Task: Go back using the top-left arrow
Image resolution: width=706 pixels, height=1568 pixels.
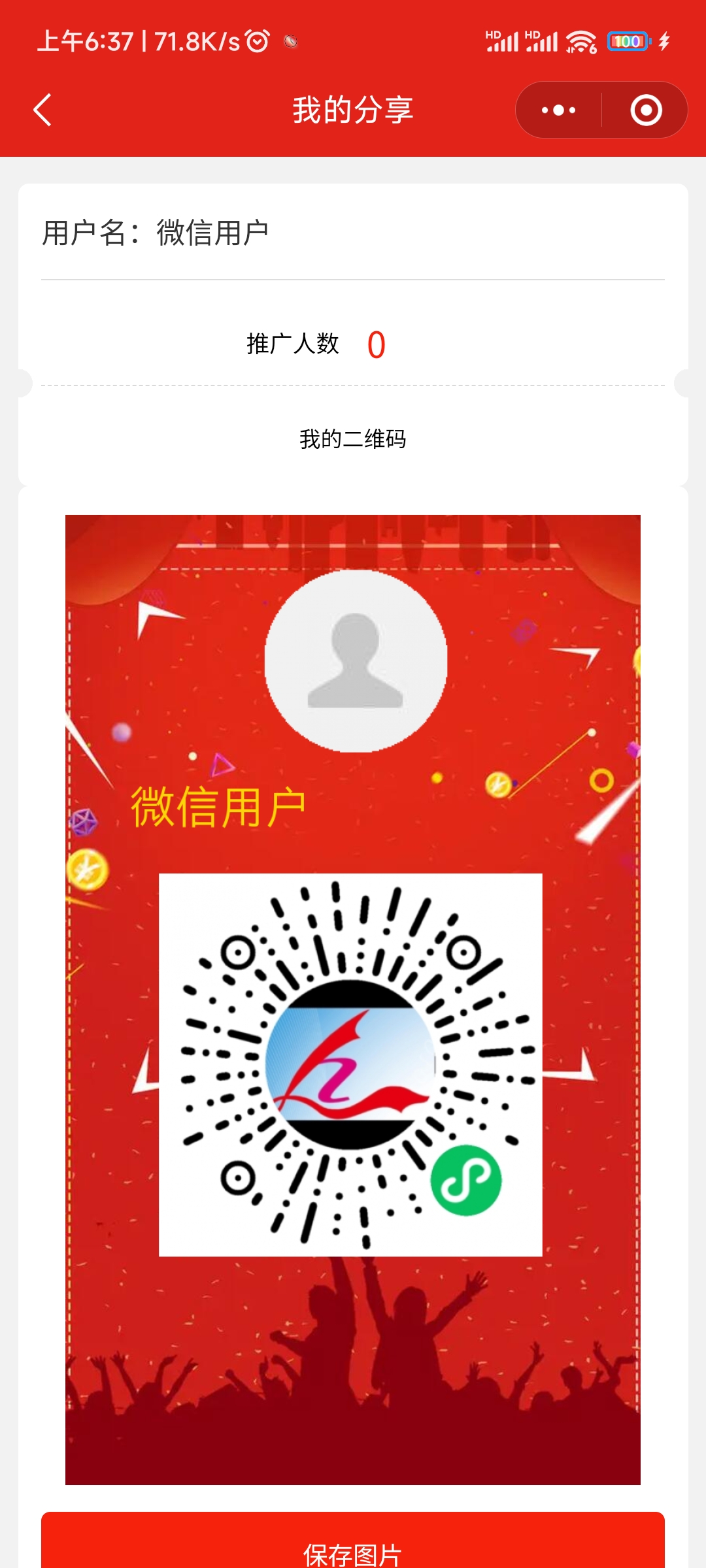Action: click(x=42, y=110)
